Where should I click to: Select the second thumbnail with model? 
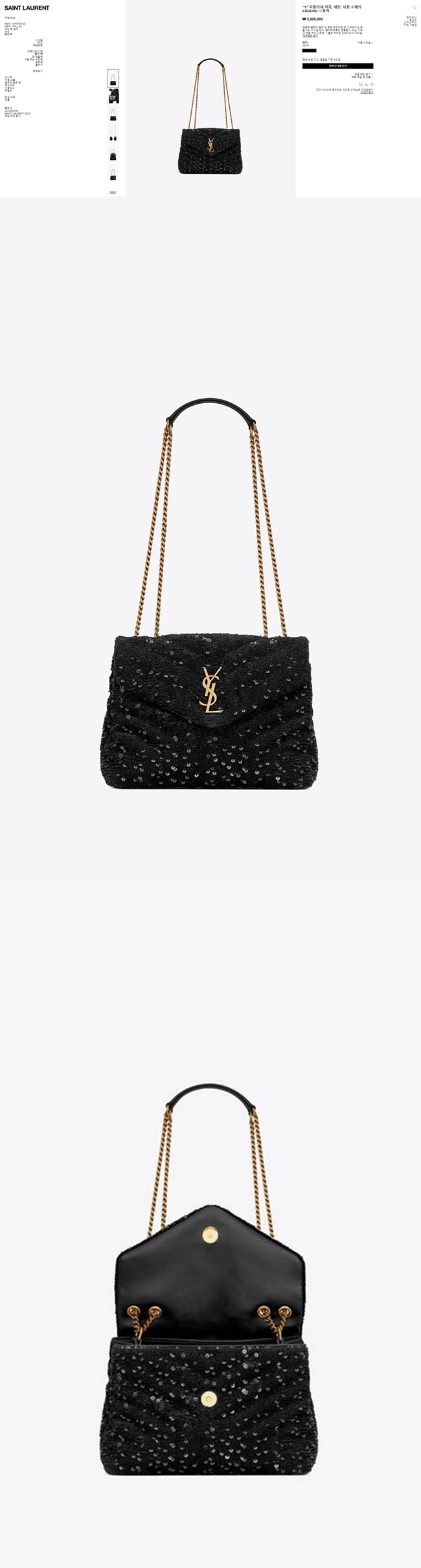[x=113, y=96]
